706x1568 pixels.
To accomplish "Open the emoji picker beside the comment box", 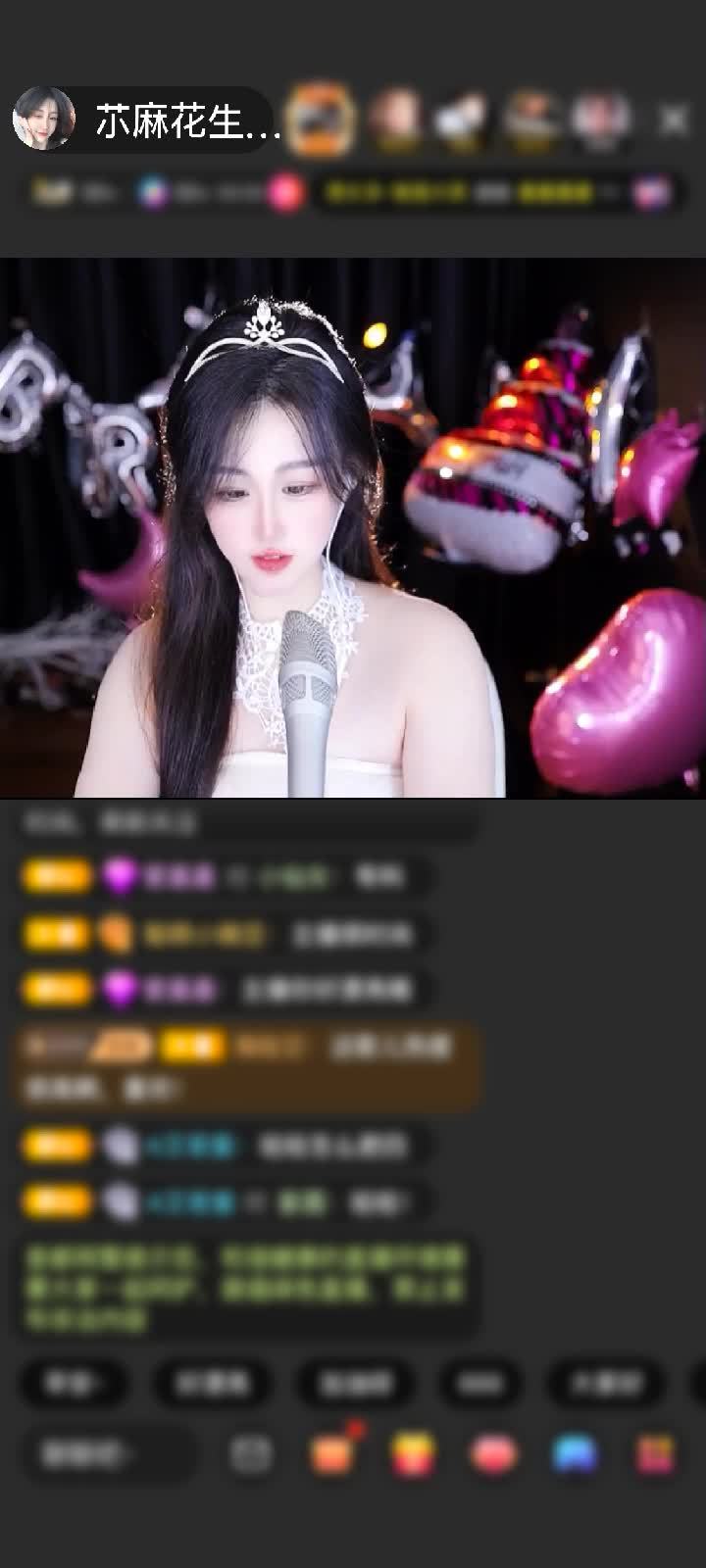I will coord(251,1454).
